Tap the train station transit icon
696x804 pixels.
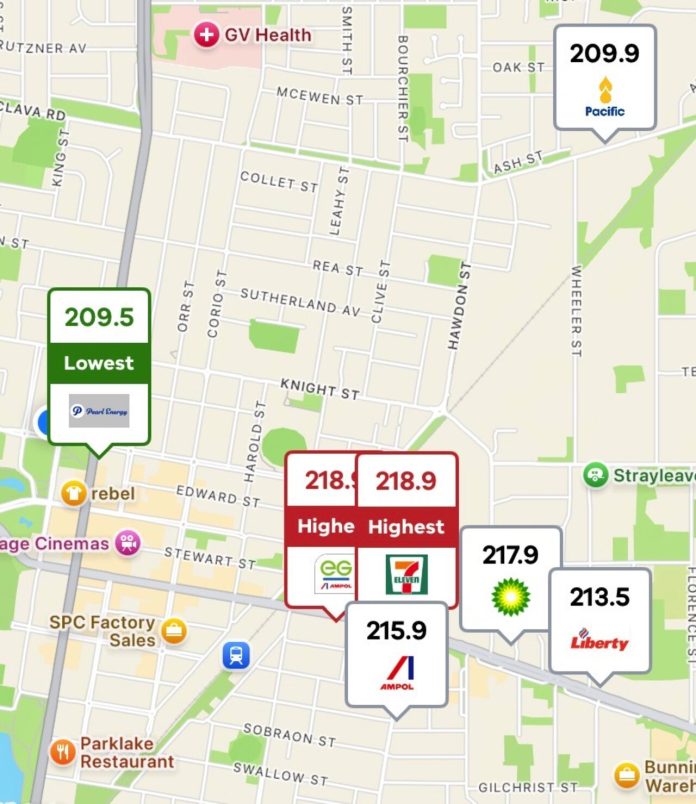coord(236,655)
